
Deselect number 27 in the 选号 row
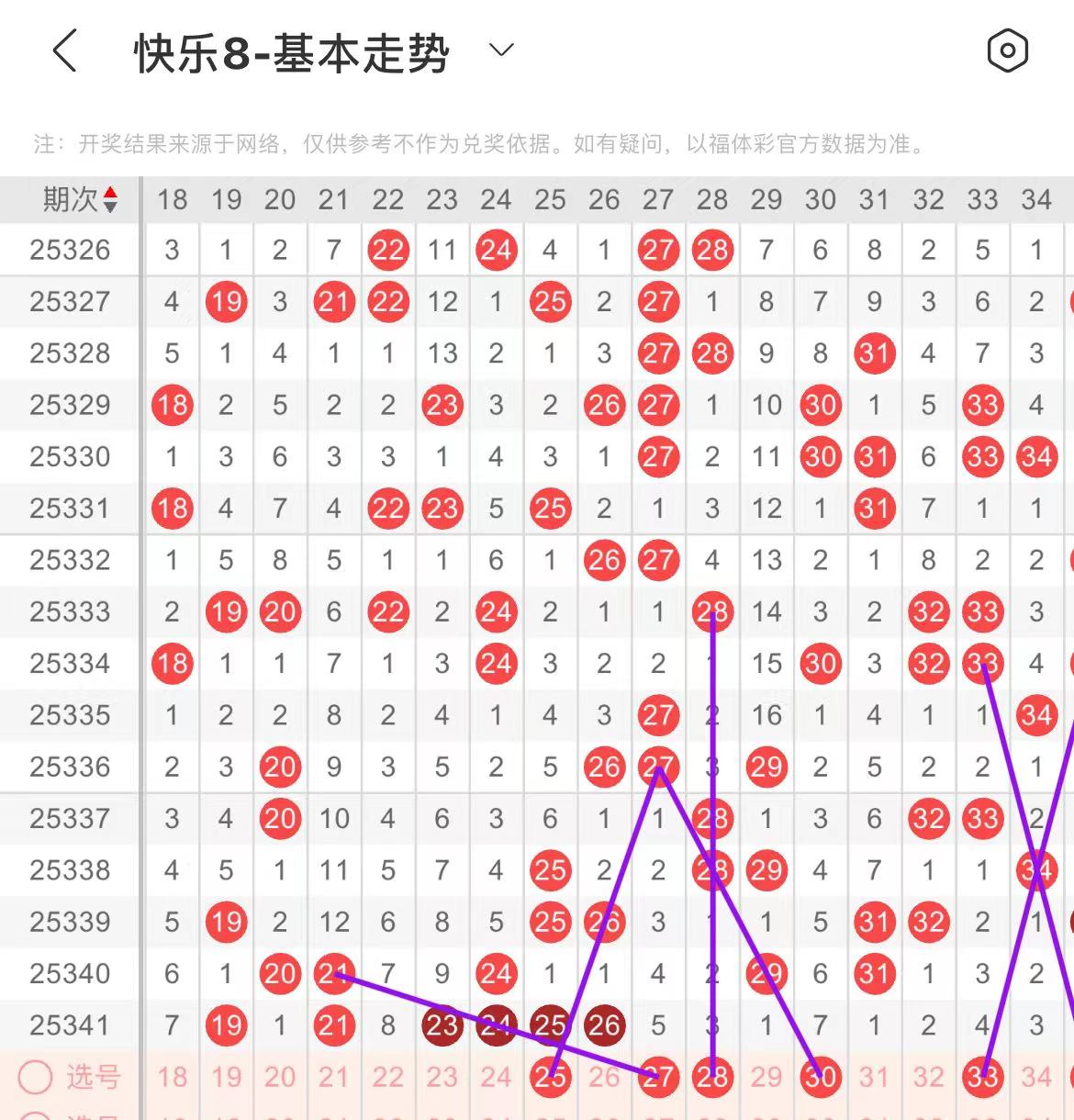point(658,1077)
